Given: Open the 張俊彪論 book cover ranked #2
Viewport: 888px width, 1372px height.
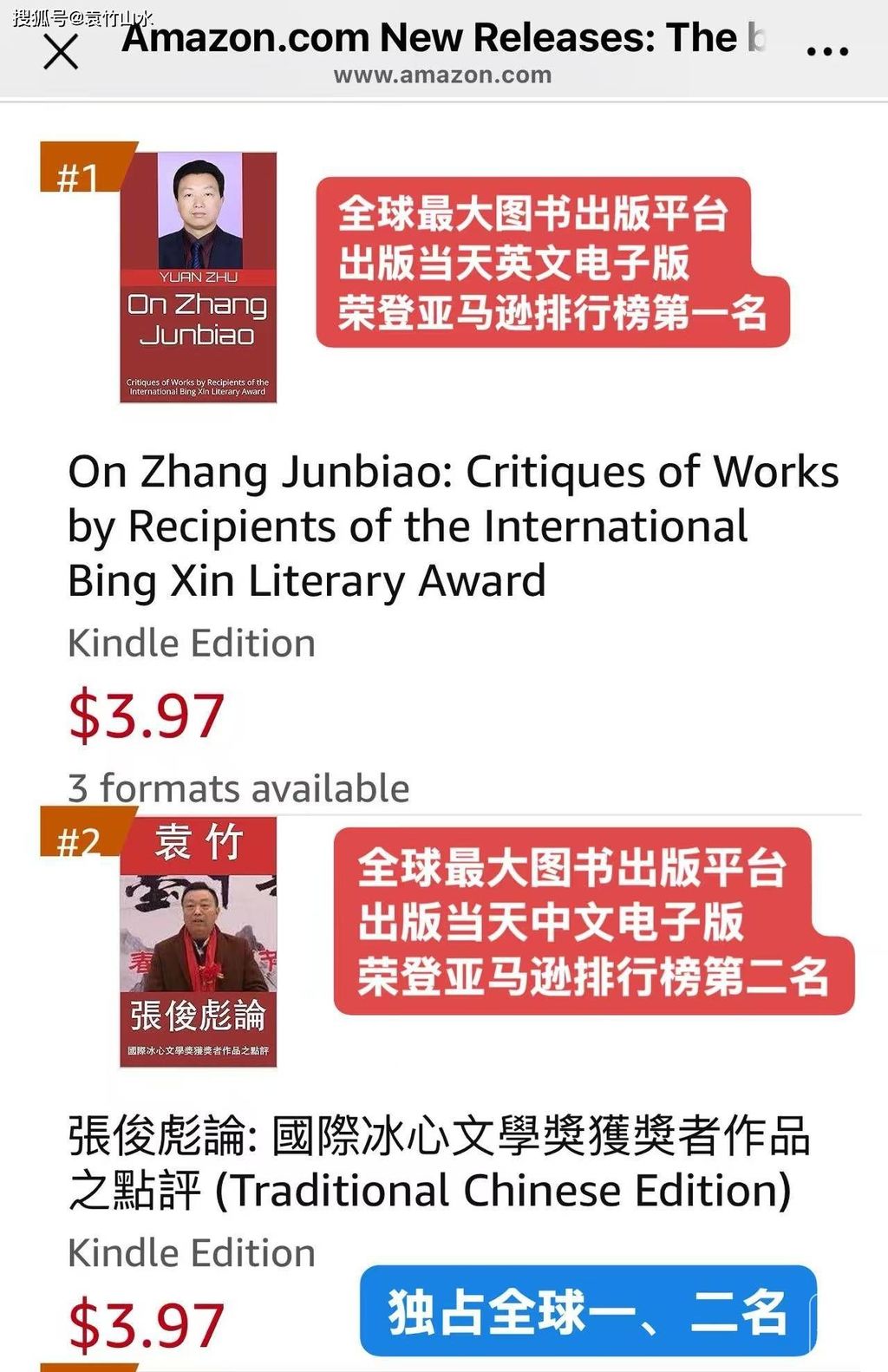Looking at the screenshot, I should 198,943.
